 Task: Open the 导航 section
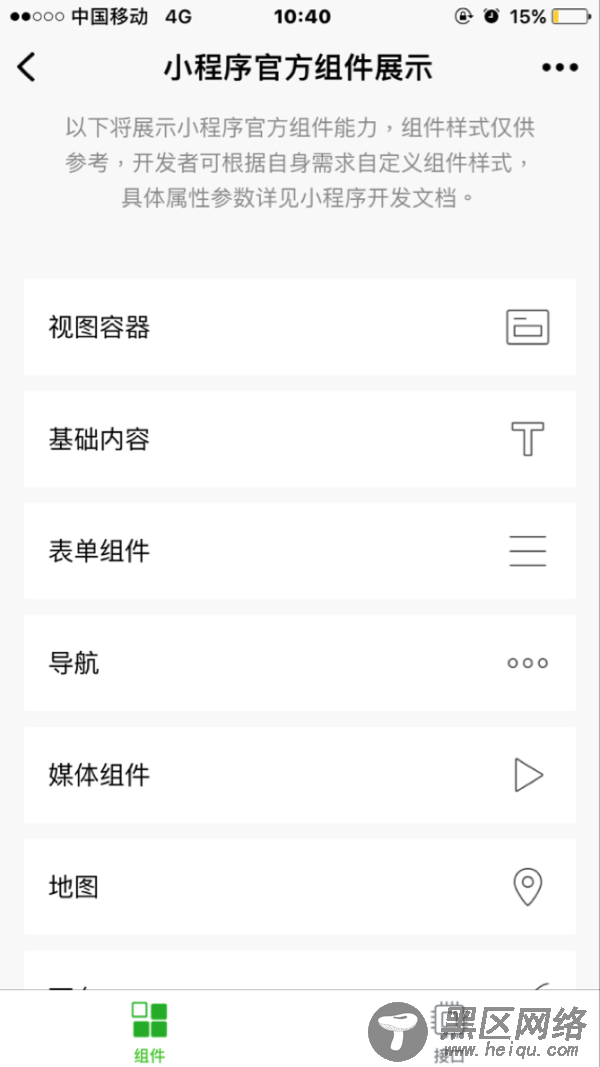300,663
